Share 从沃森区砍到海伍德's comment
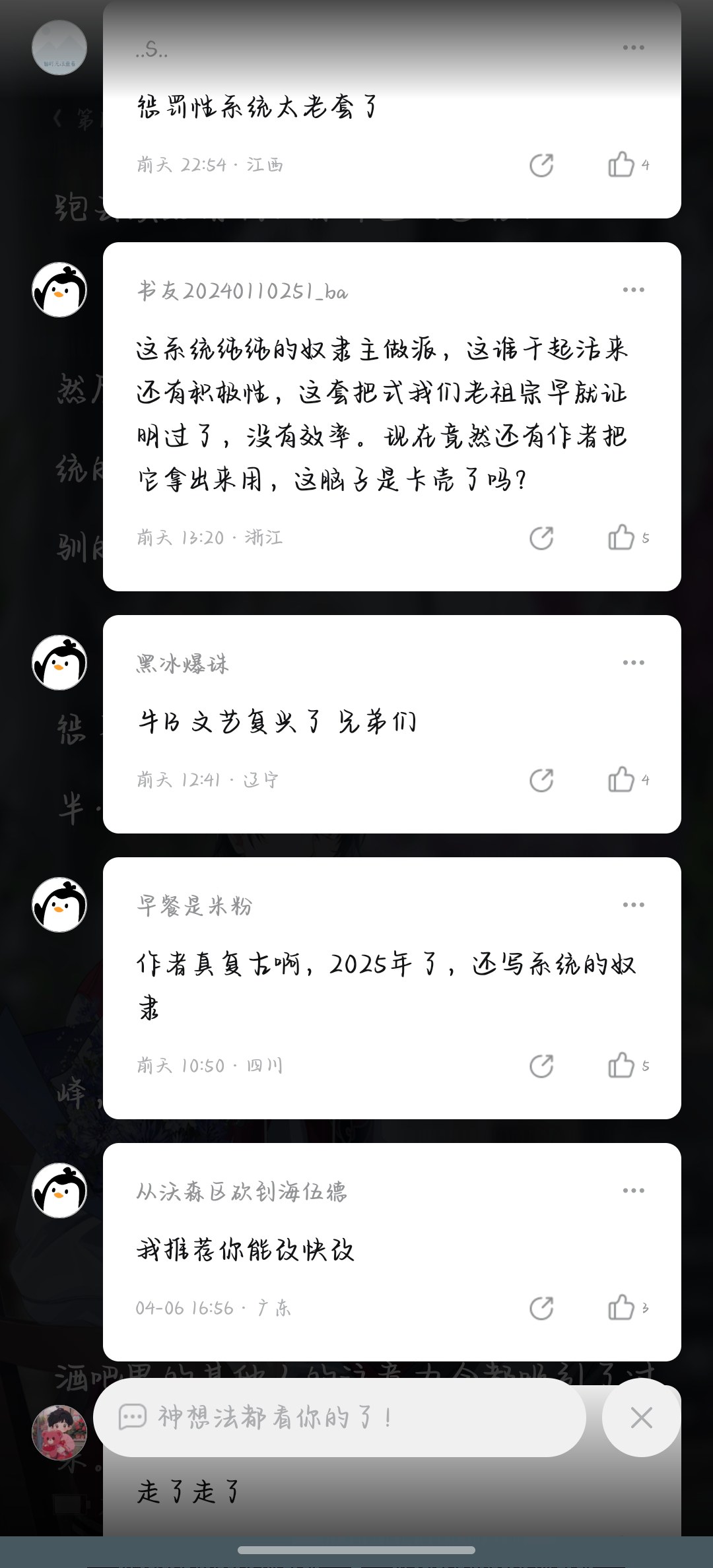 (541, 1309)
